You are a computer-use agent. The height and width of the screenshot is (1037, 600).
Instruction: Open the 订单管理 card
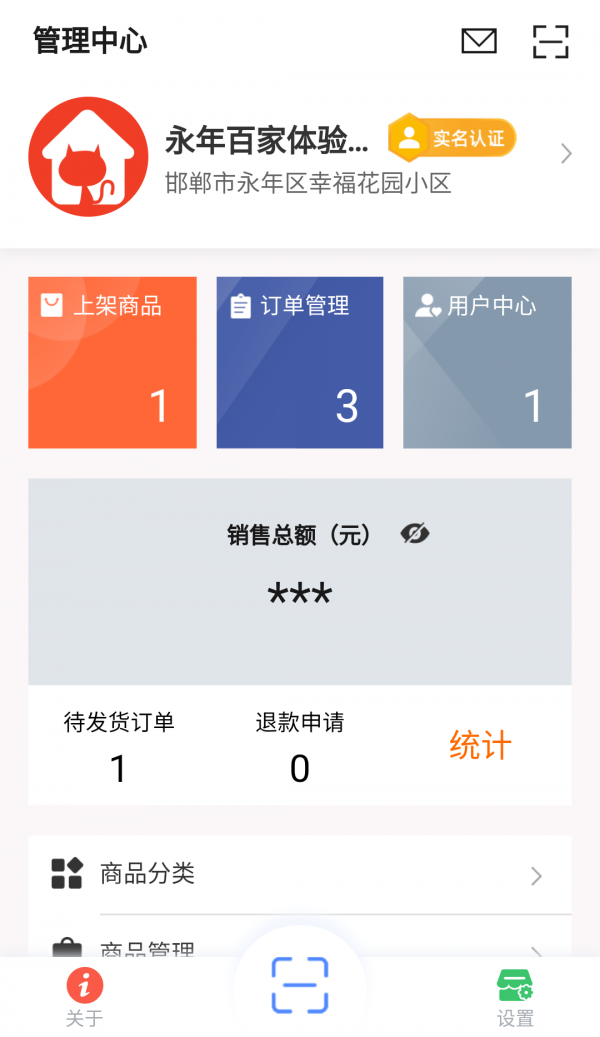[x=299, y=362]
